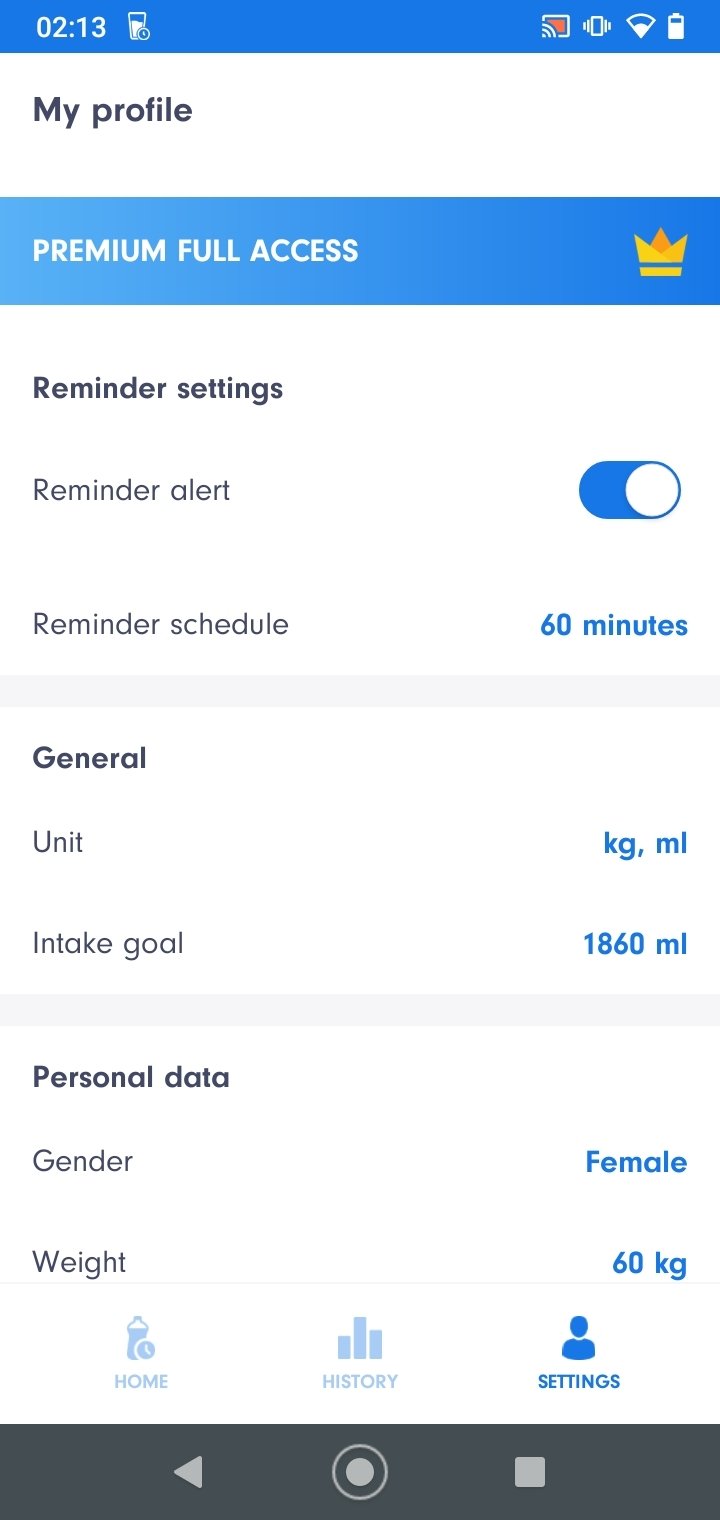Open the Unit setting showing kg, ml
This screenshot has width=720, height=1520.
coord(360,843)
